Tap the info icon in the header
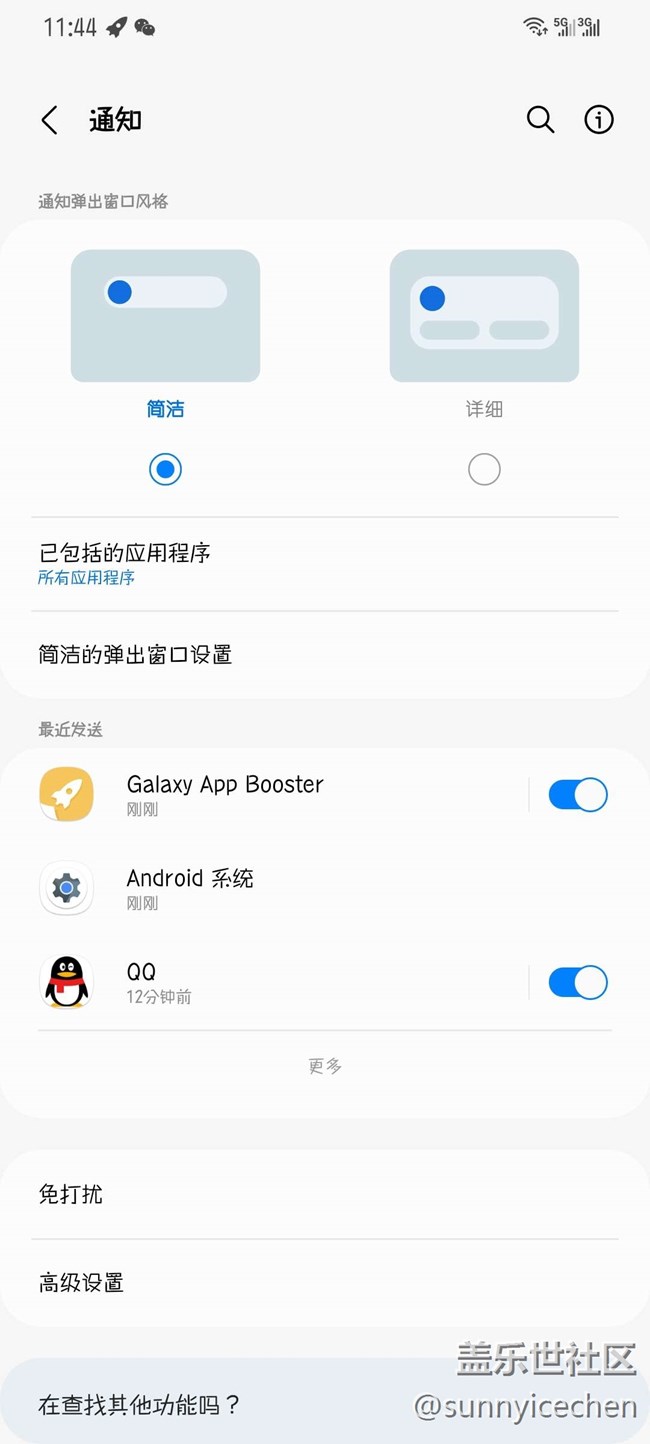Viewport: 650px width, 1444px height. click(x=599, y=120)
